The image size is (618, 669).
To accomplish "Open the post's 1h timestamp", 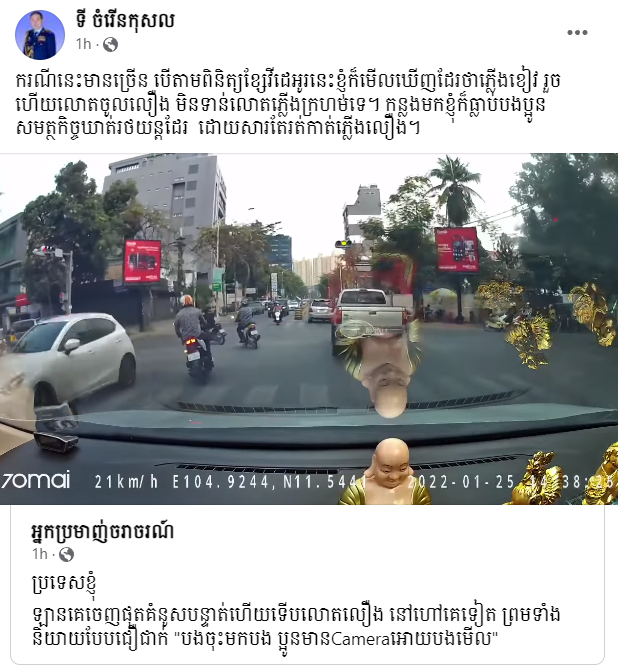I will point(83,44).
